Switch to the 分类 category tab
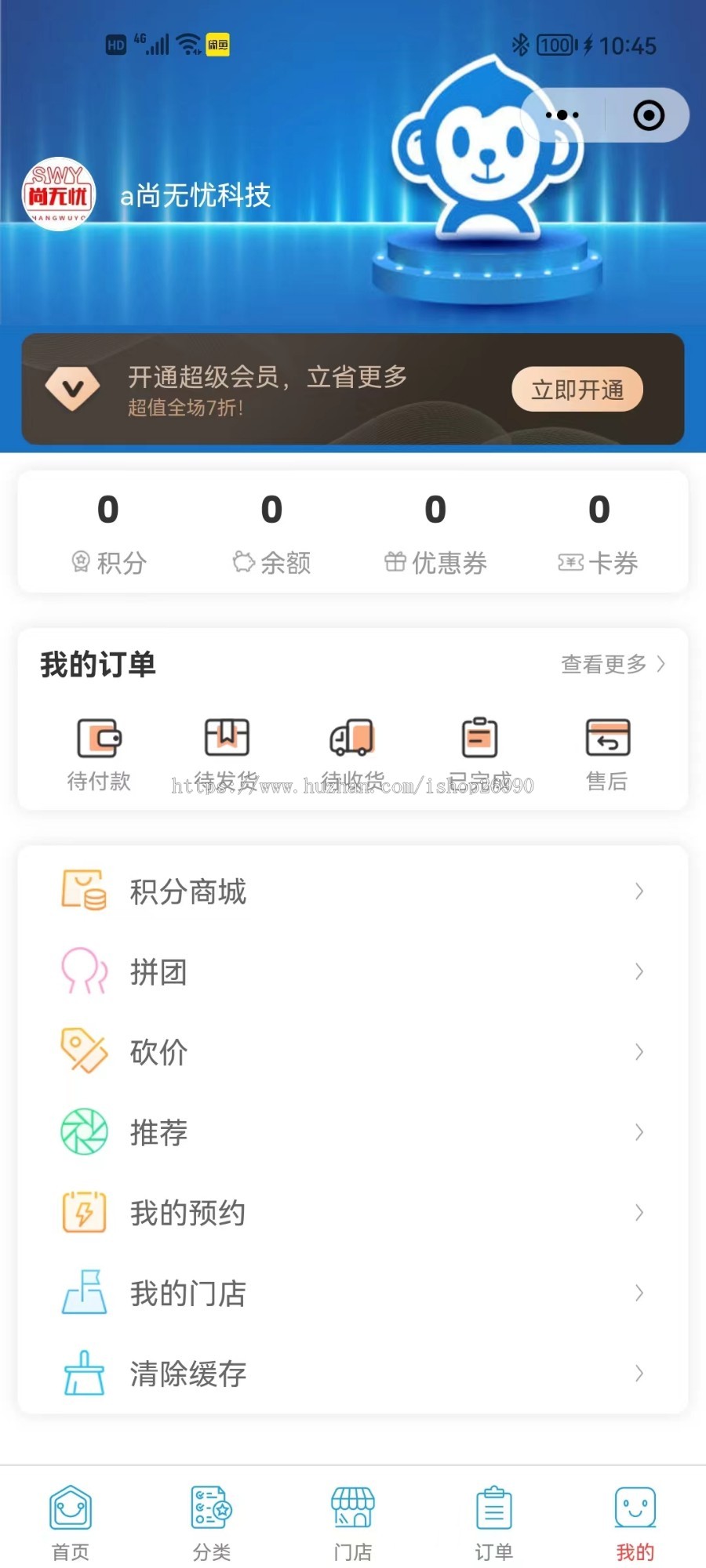Viewport: 706px width, 1568px height. [212, 1523]
